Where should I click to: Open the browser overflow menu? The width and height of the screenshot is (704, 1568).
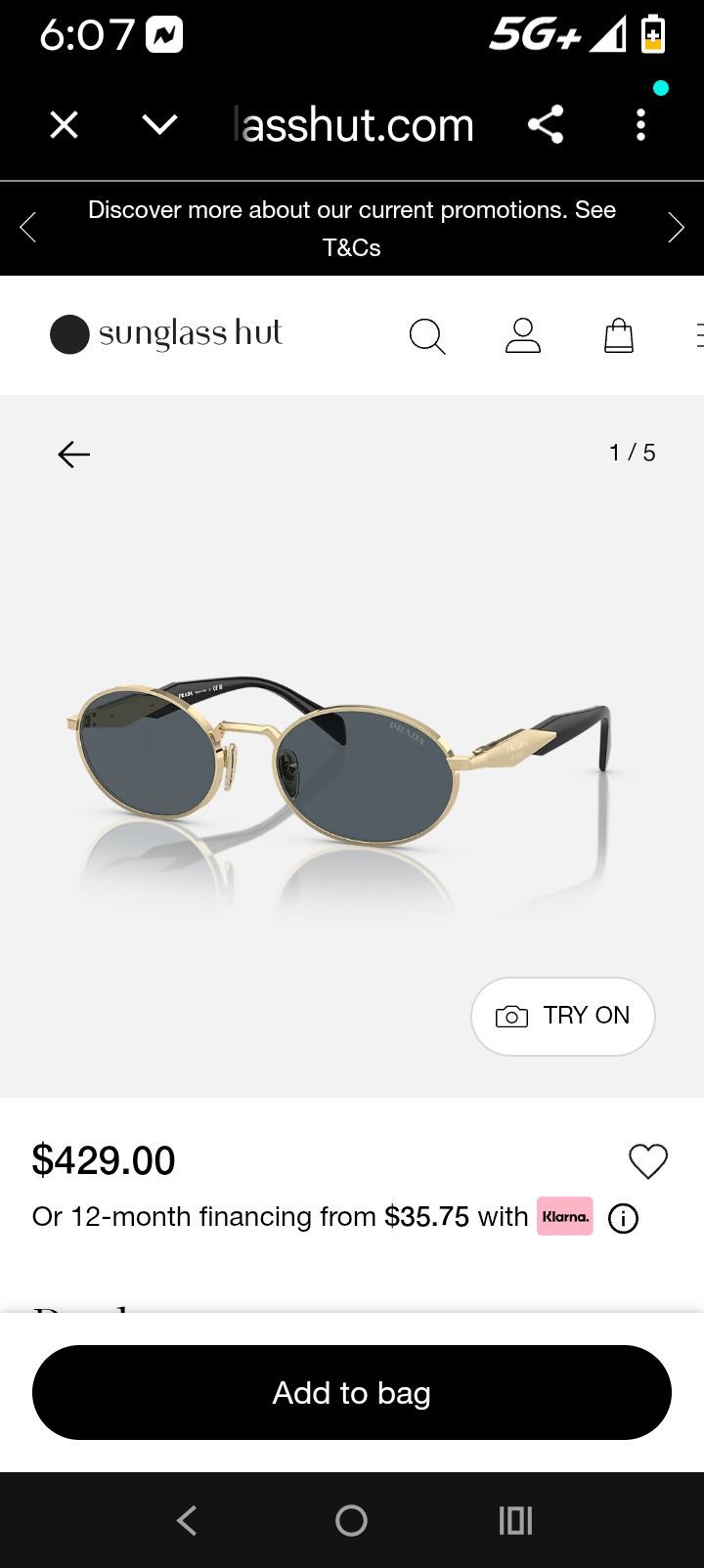640,125
